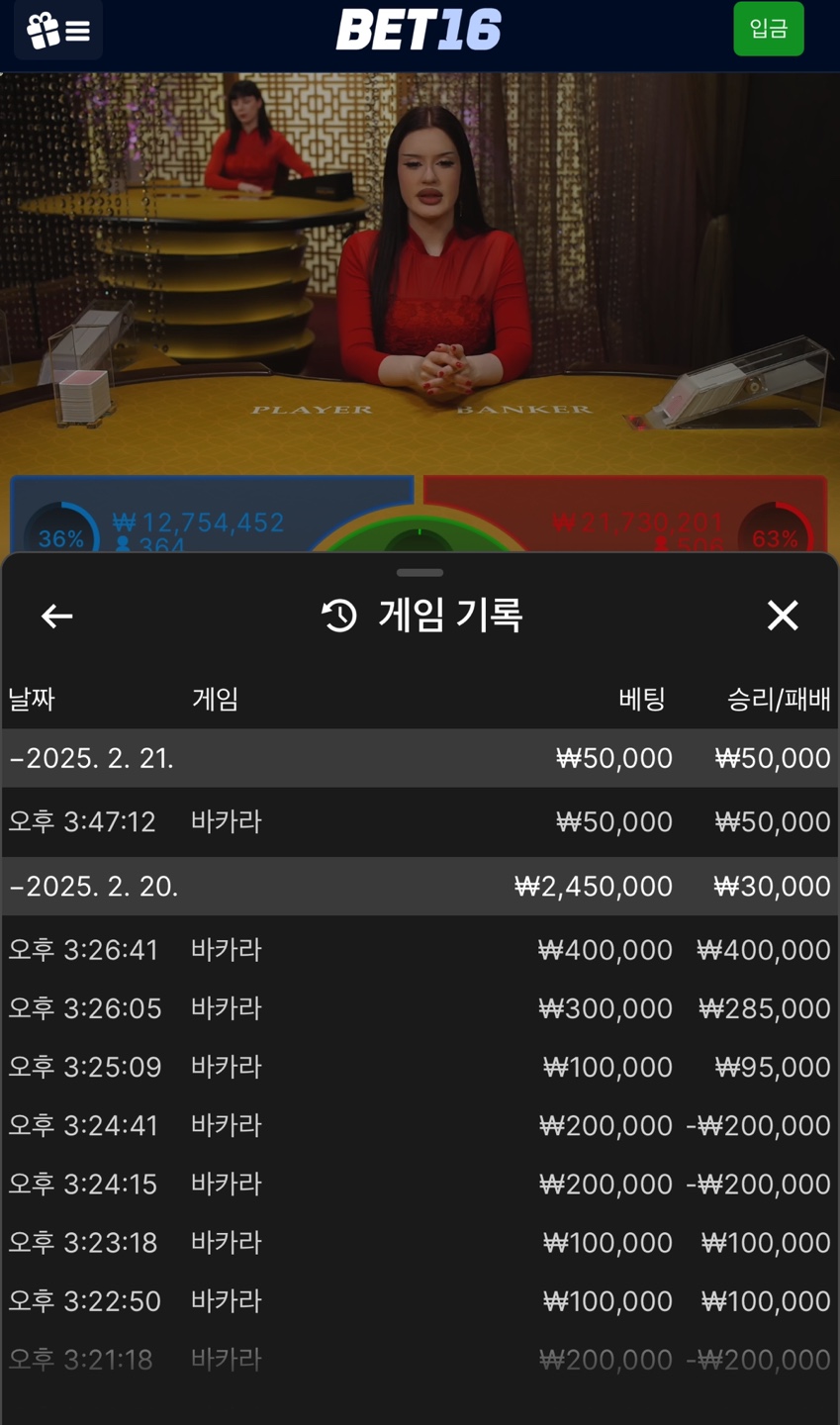This screenshot has width=840, height=1425.
Task: Tap the sheet drag handle
Action: [x=420, y=573]
